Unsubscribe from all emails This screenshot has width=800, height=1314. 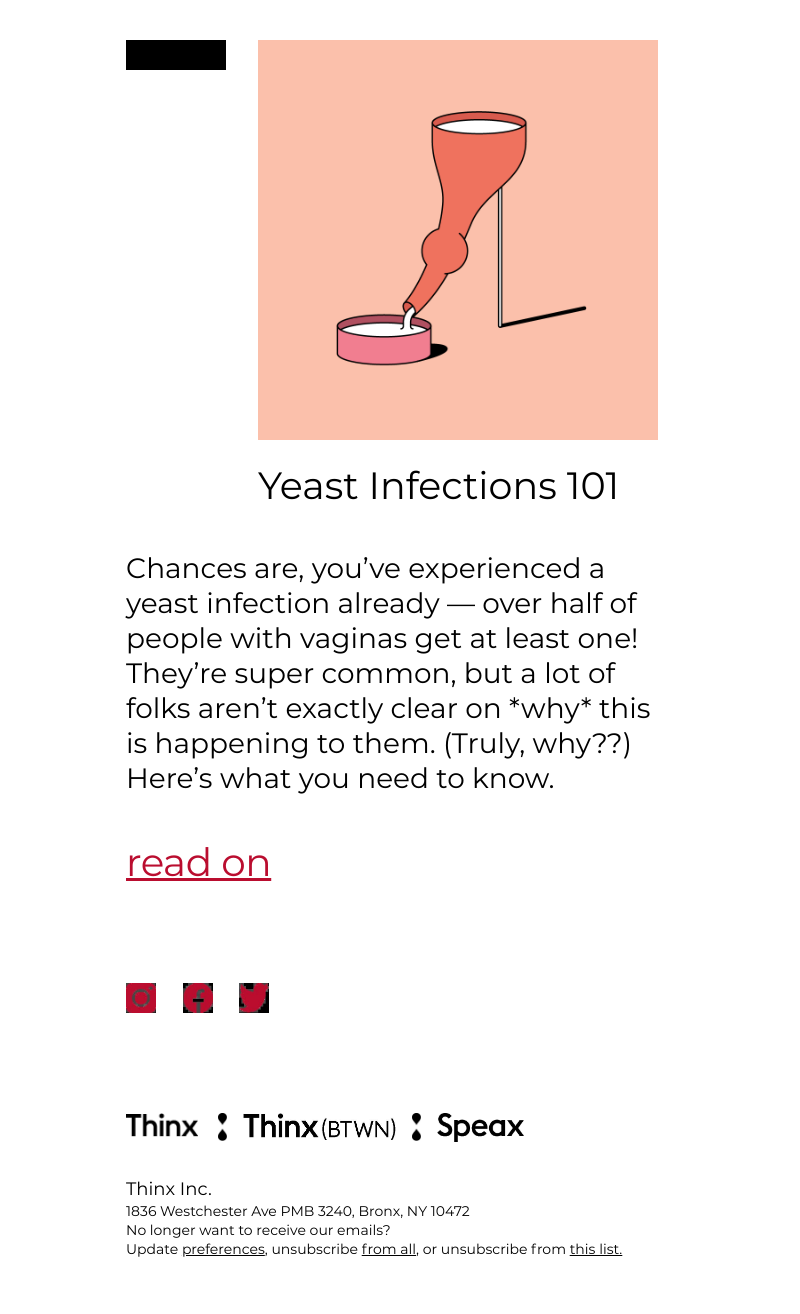coord(388,1249)
